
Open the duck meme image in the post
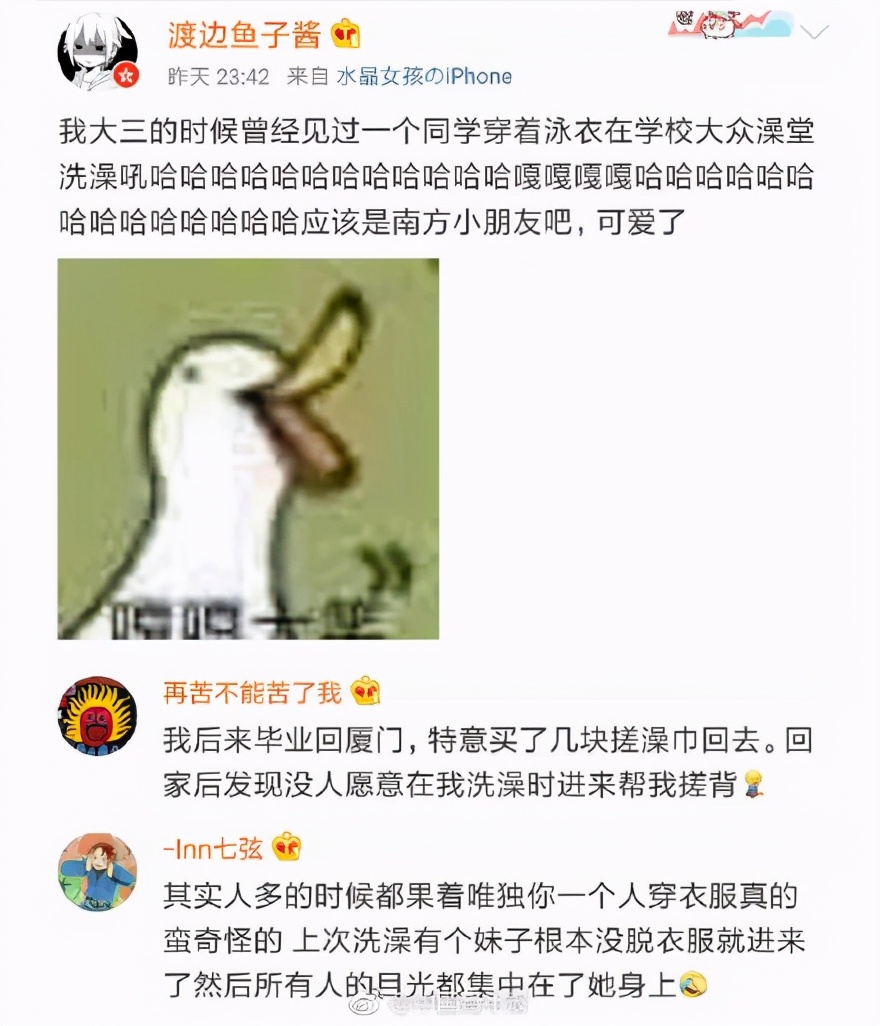(248, 446)
